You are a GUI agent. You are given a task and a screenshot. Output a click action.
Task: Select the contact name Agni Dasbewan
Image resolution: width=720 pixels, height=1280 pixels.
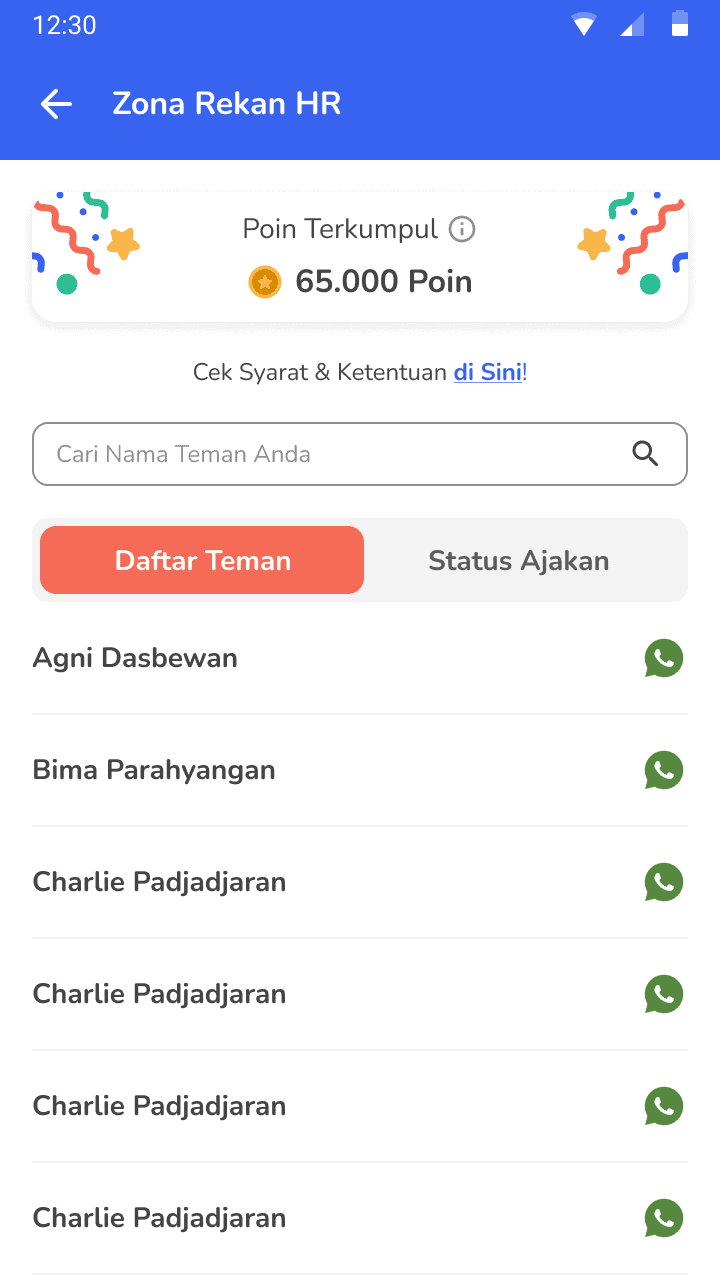point(135,658)
